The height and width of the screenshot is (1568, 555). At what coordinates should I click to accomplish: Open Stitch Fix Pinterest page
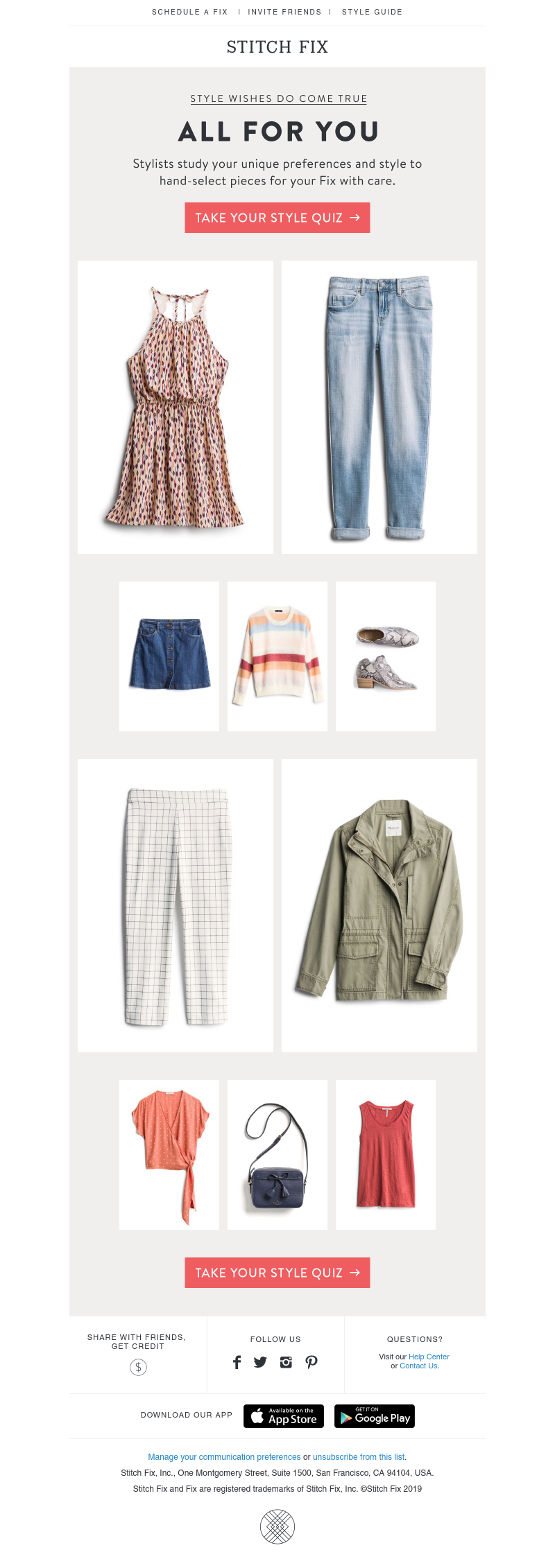click(x=311, y=1362)
